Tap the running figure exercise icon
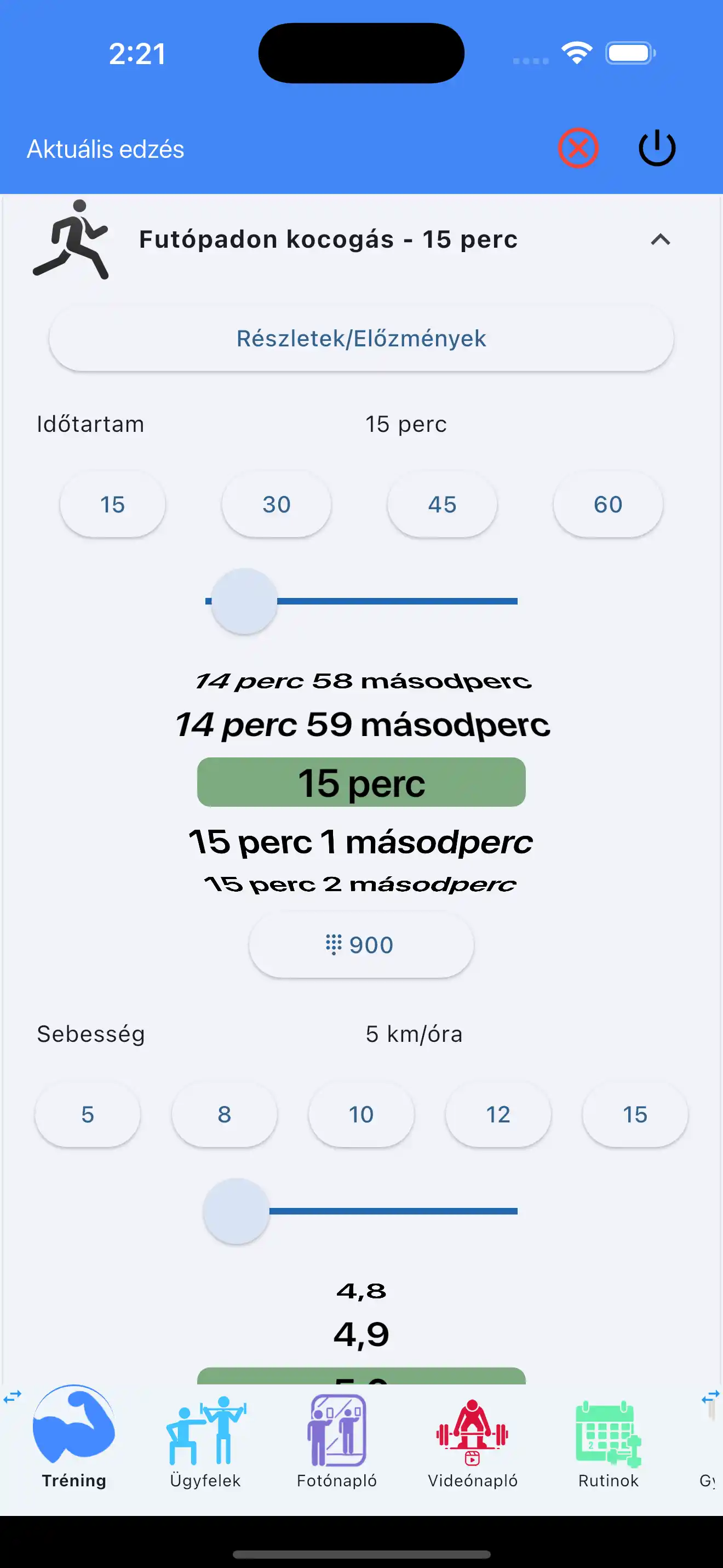Screen dimensions: 723x1568 pos(72,241)
